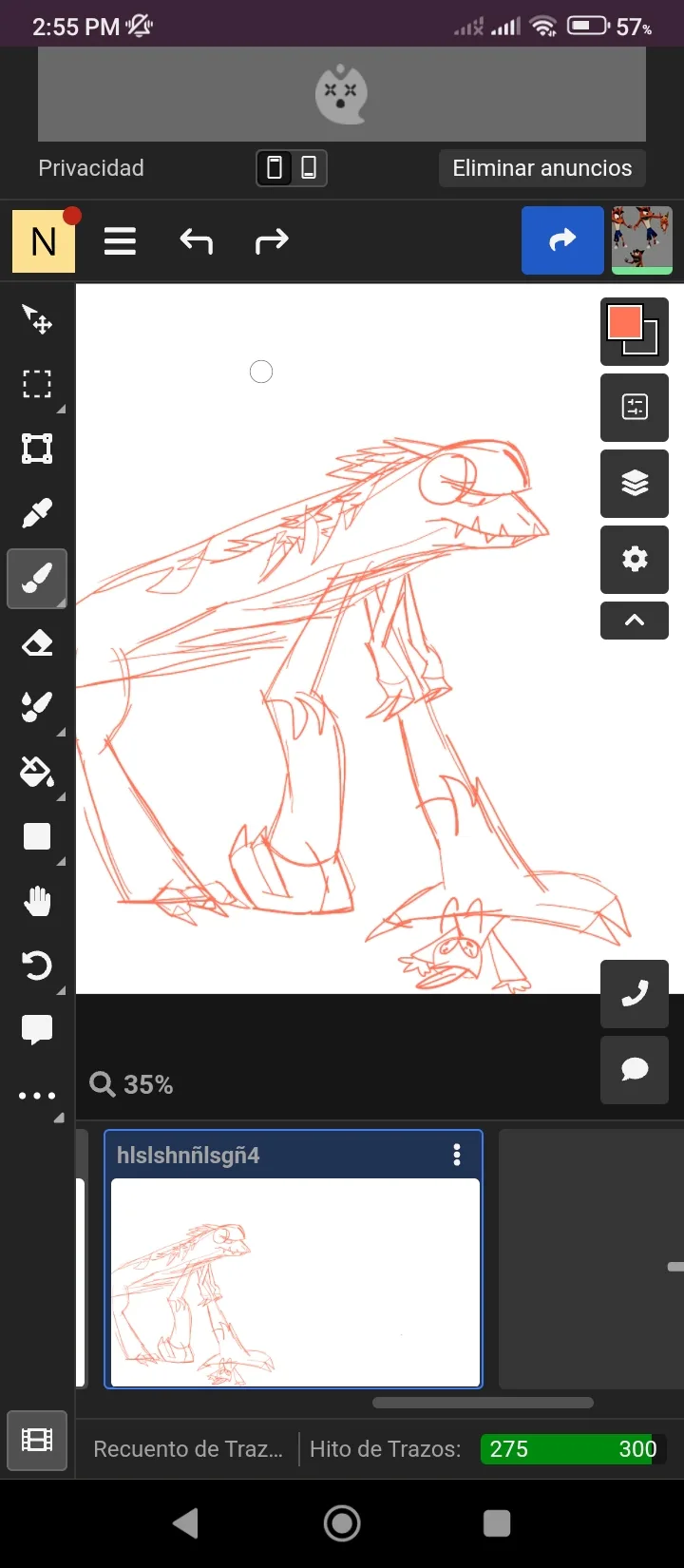Open three-dot menu for frame hlslshnñlsgñ4

(457, 1155)
